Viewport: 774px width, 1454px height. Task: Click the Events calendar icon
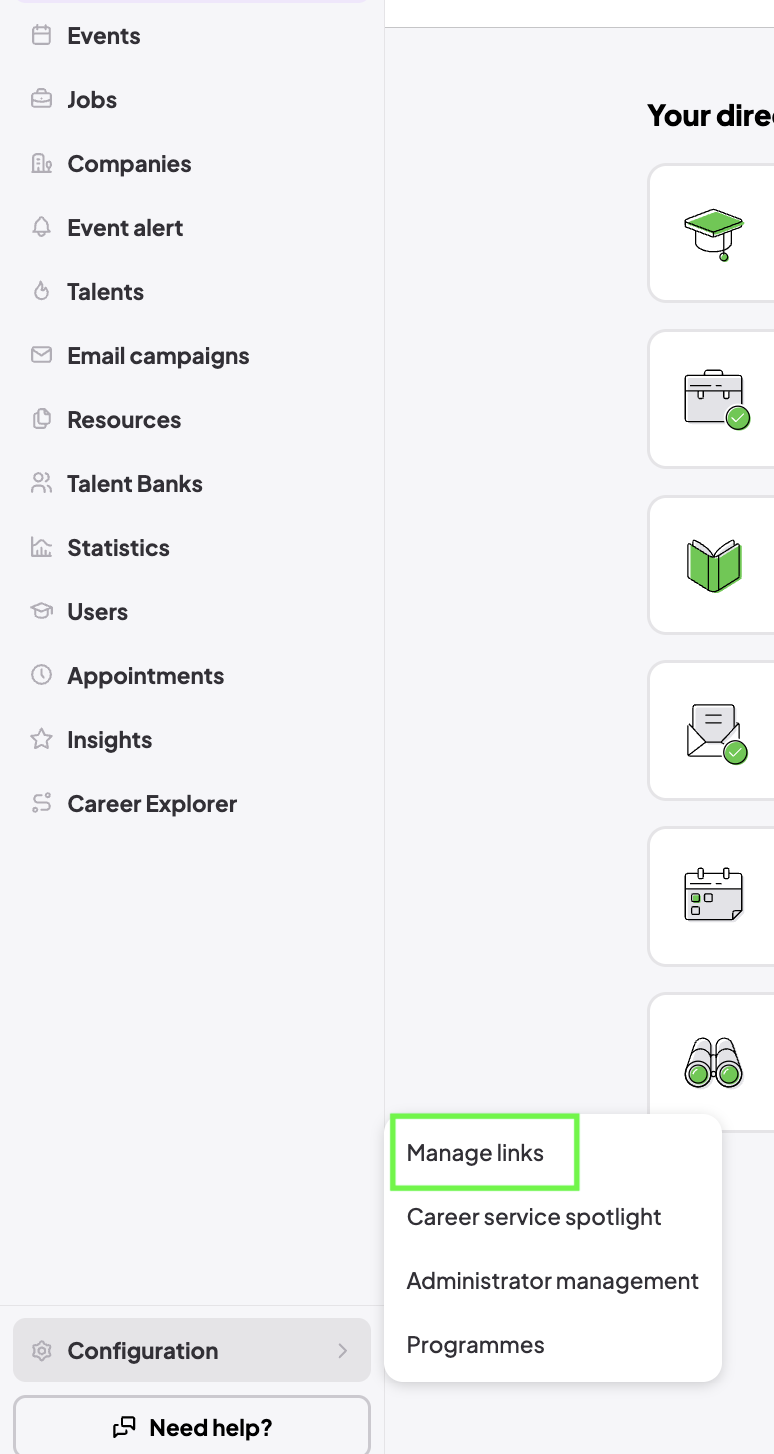(40, 35)
